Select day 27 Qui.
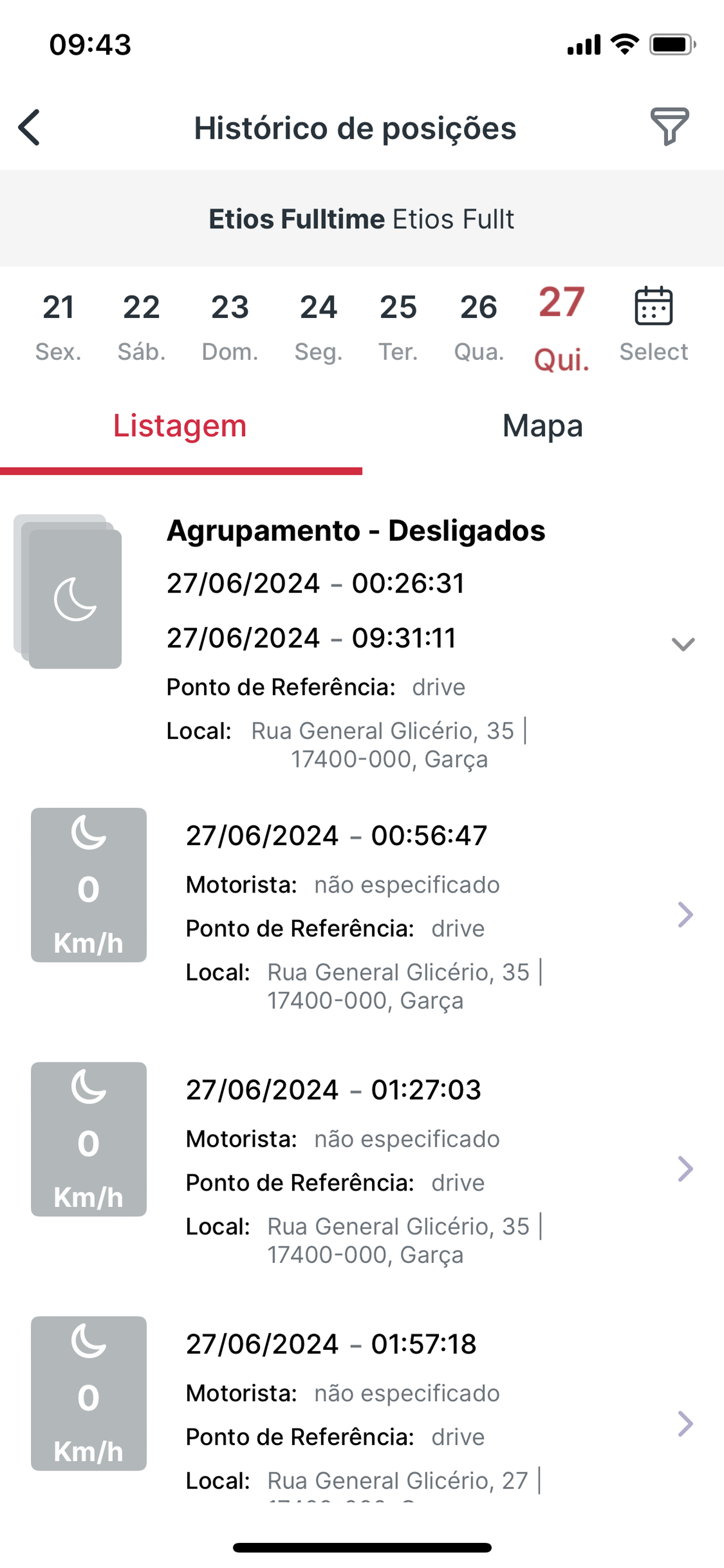 561,328
